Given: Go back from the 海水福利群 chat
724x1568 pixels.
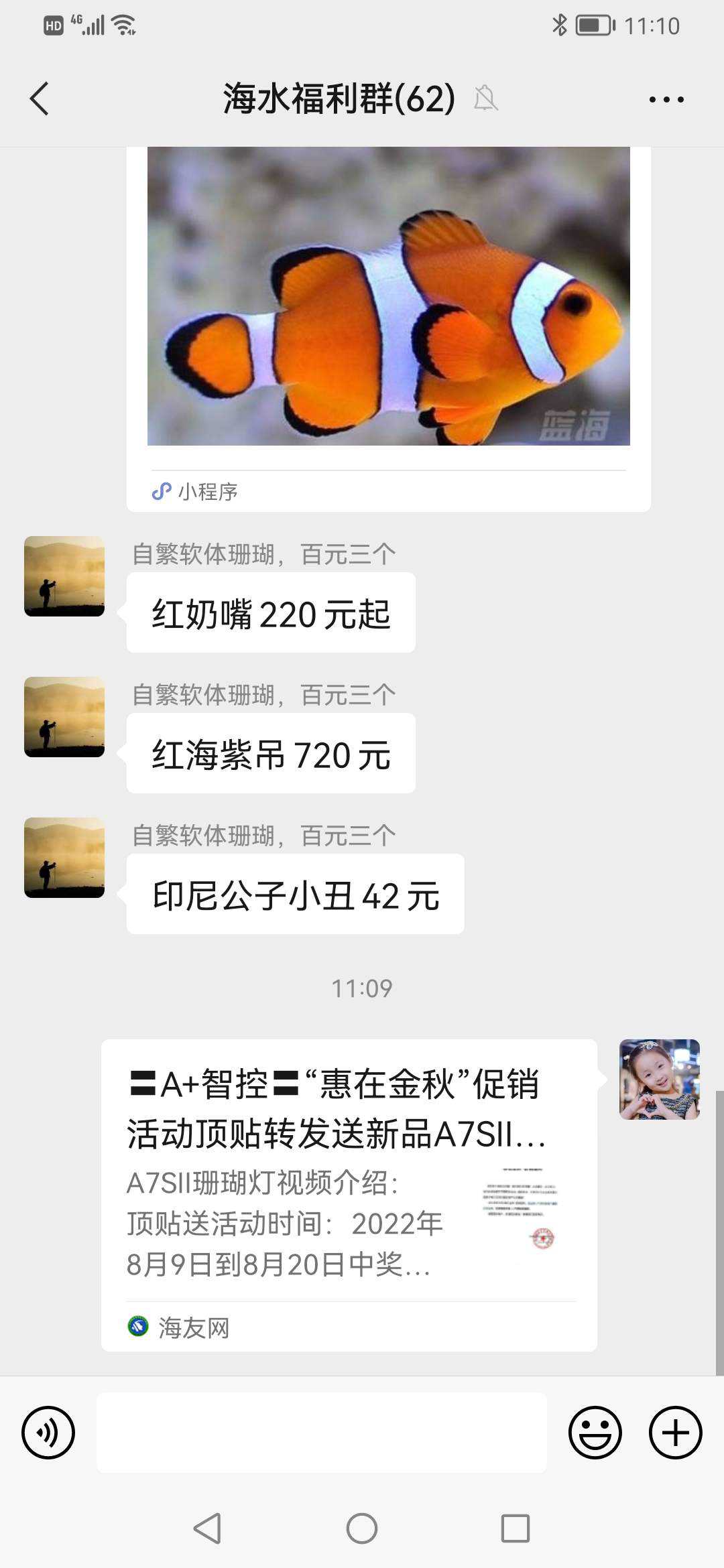Looking at the screenshot, I should (x=40, y=99).
